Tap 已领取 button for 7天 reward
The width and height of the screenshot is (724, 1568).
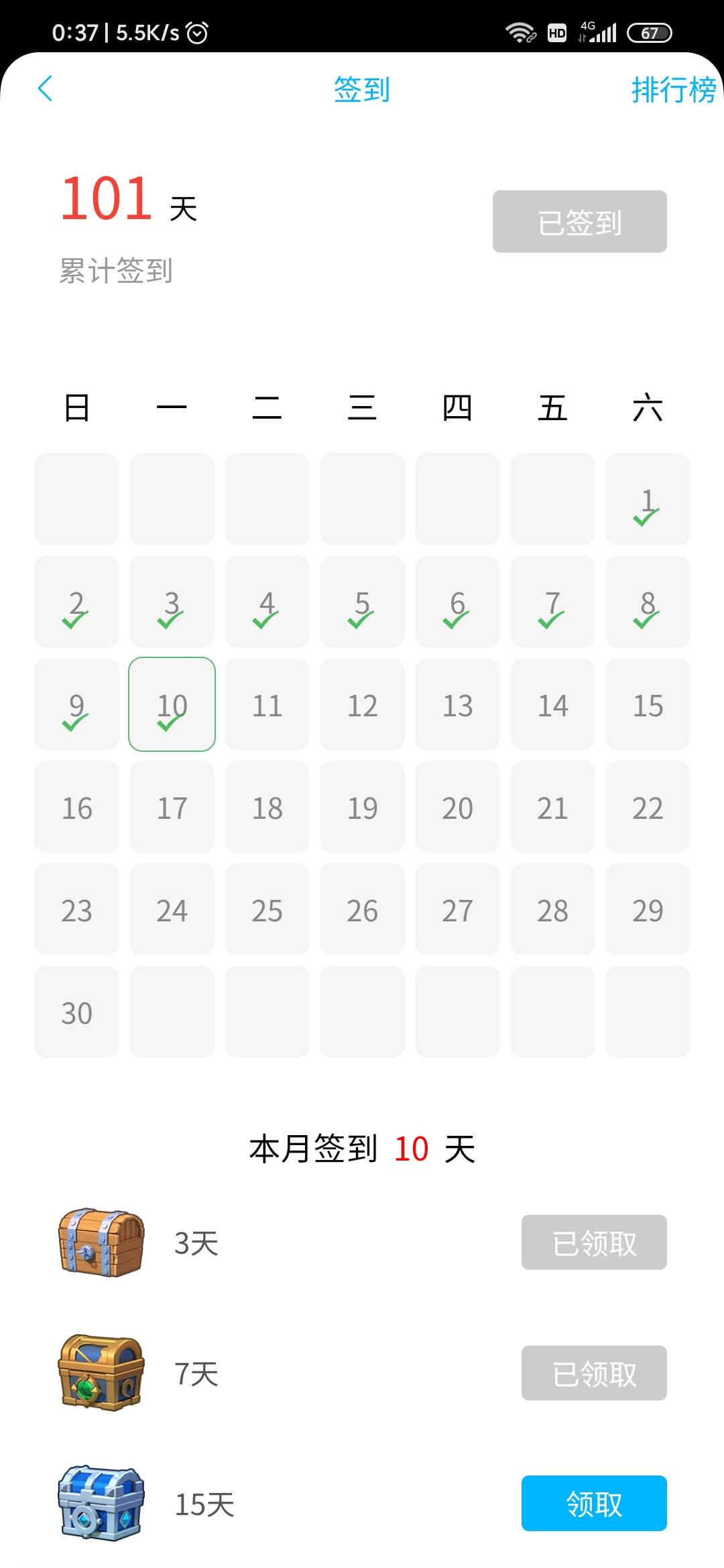point(593,1373)
